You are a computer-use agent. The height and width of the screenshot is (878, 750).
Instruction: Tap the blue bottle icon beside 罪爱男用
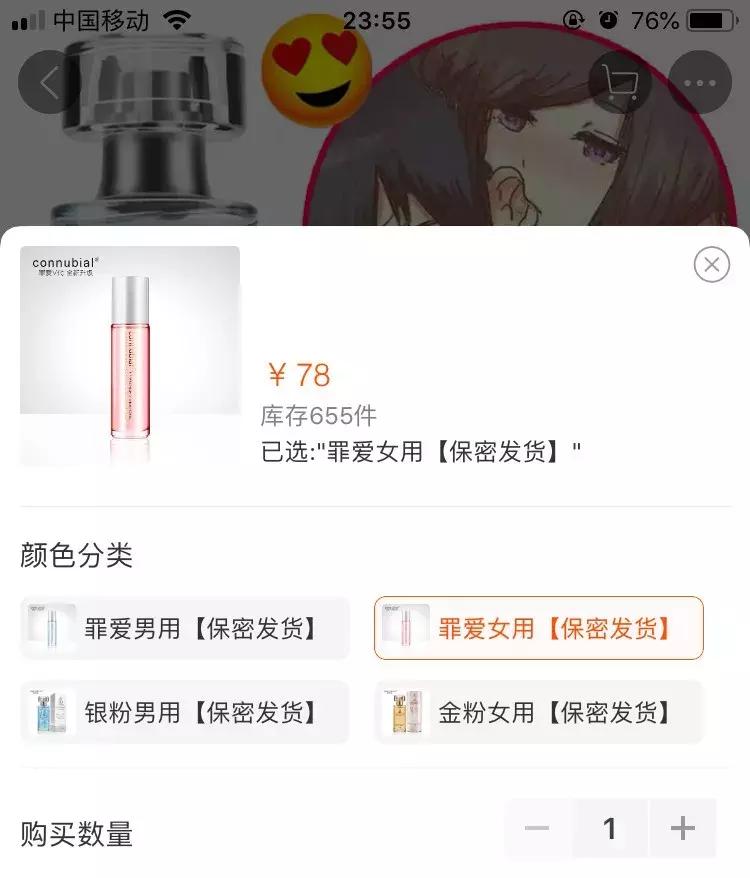click(x=50, y=627)
